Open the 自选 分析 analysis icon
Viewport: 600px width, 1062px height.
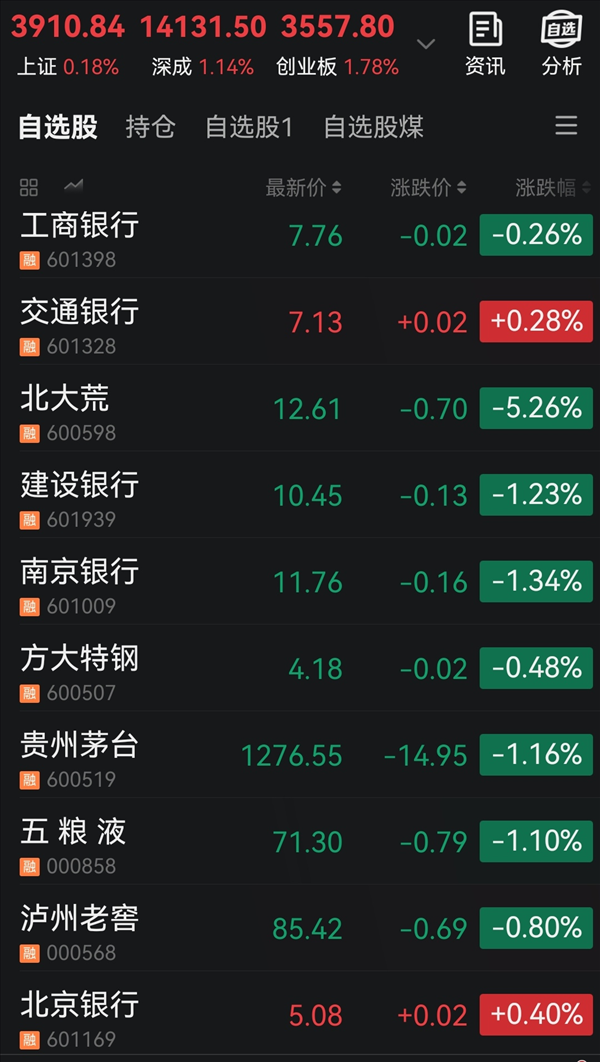click(x=561, y=45)
